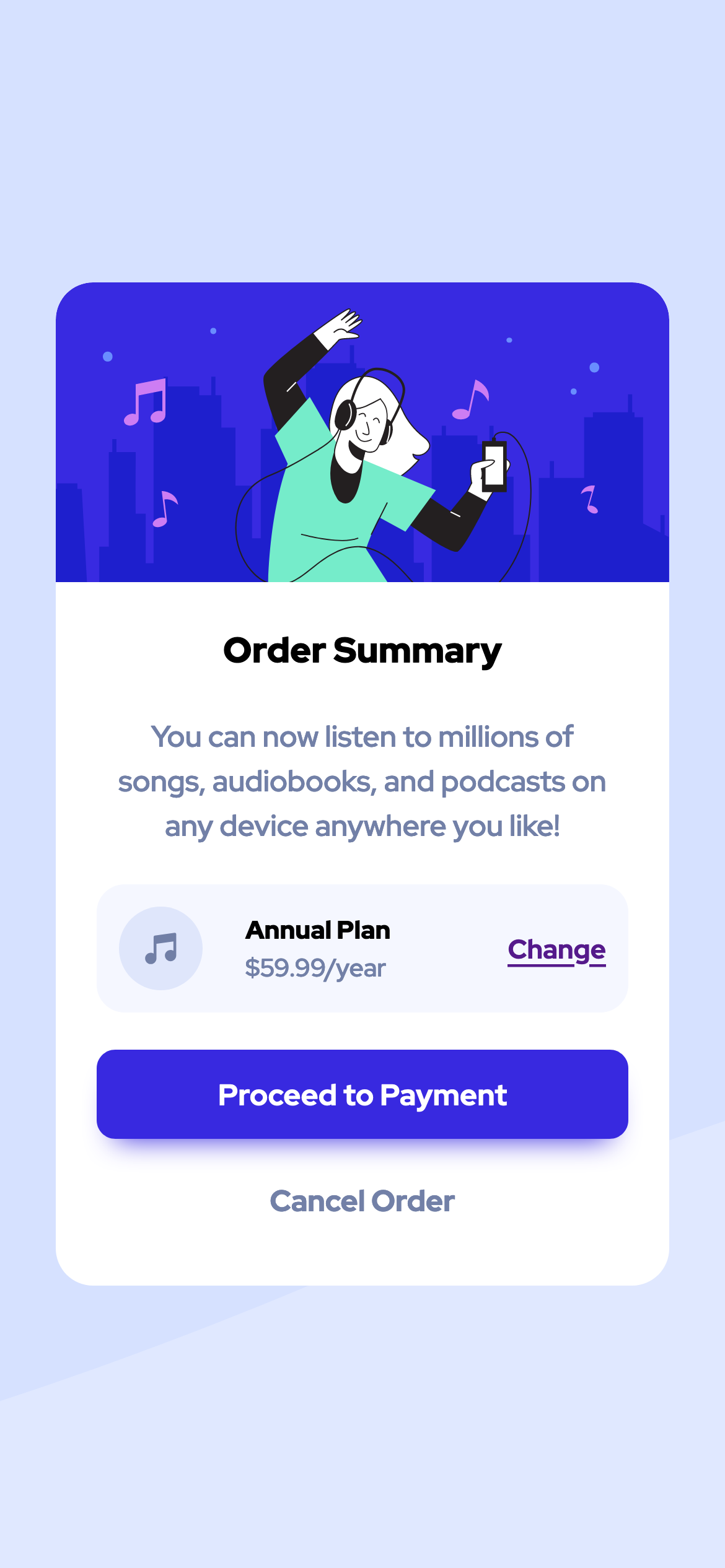Click the Order Summary heading

[362, 650]
